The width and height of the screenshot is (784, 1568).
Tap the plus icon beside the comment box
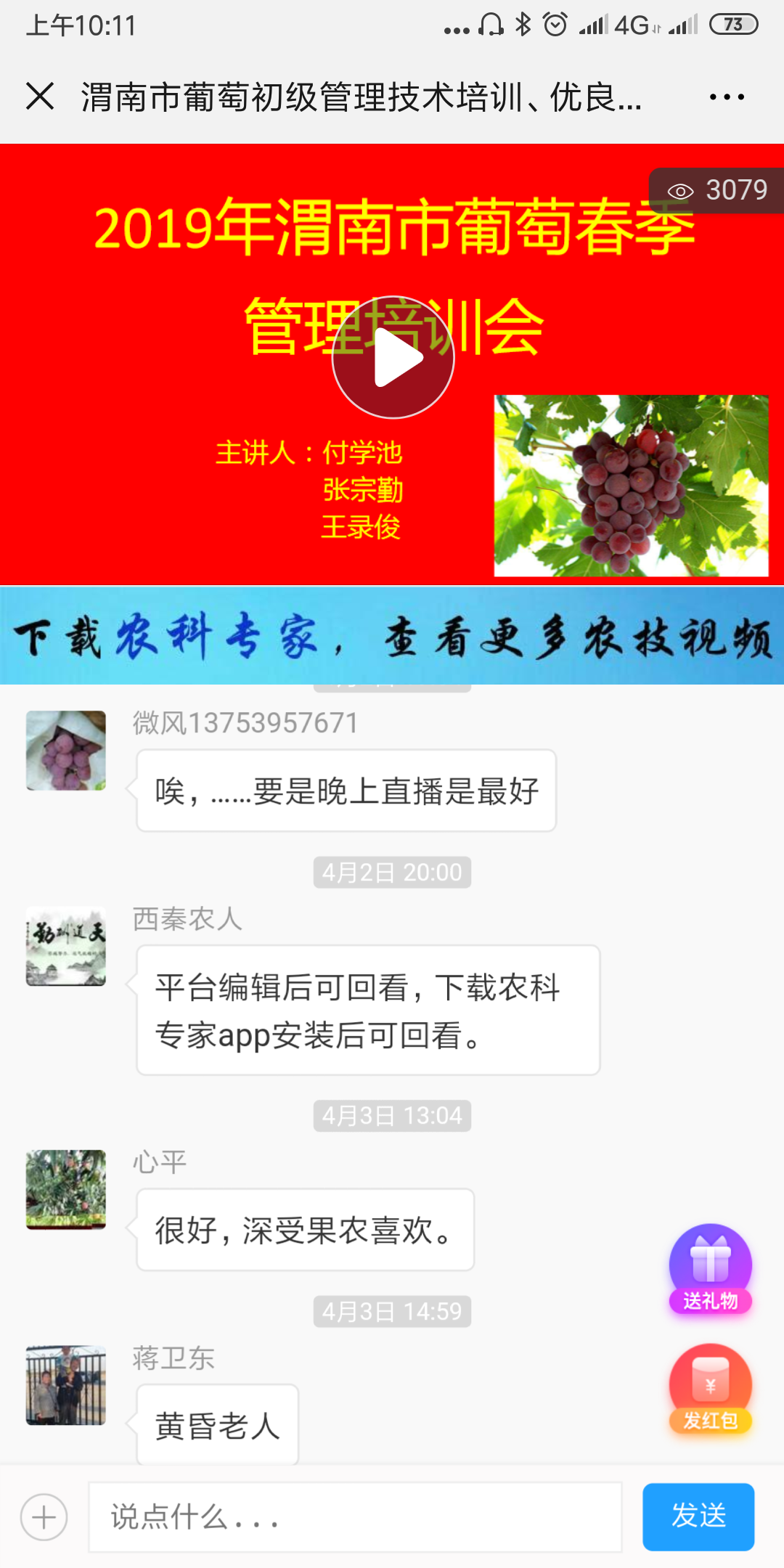pos(44,1517)
